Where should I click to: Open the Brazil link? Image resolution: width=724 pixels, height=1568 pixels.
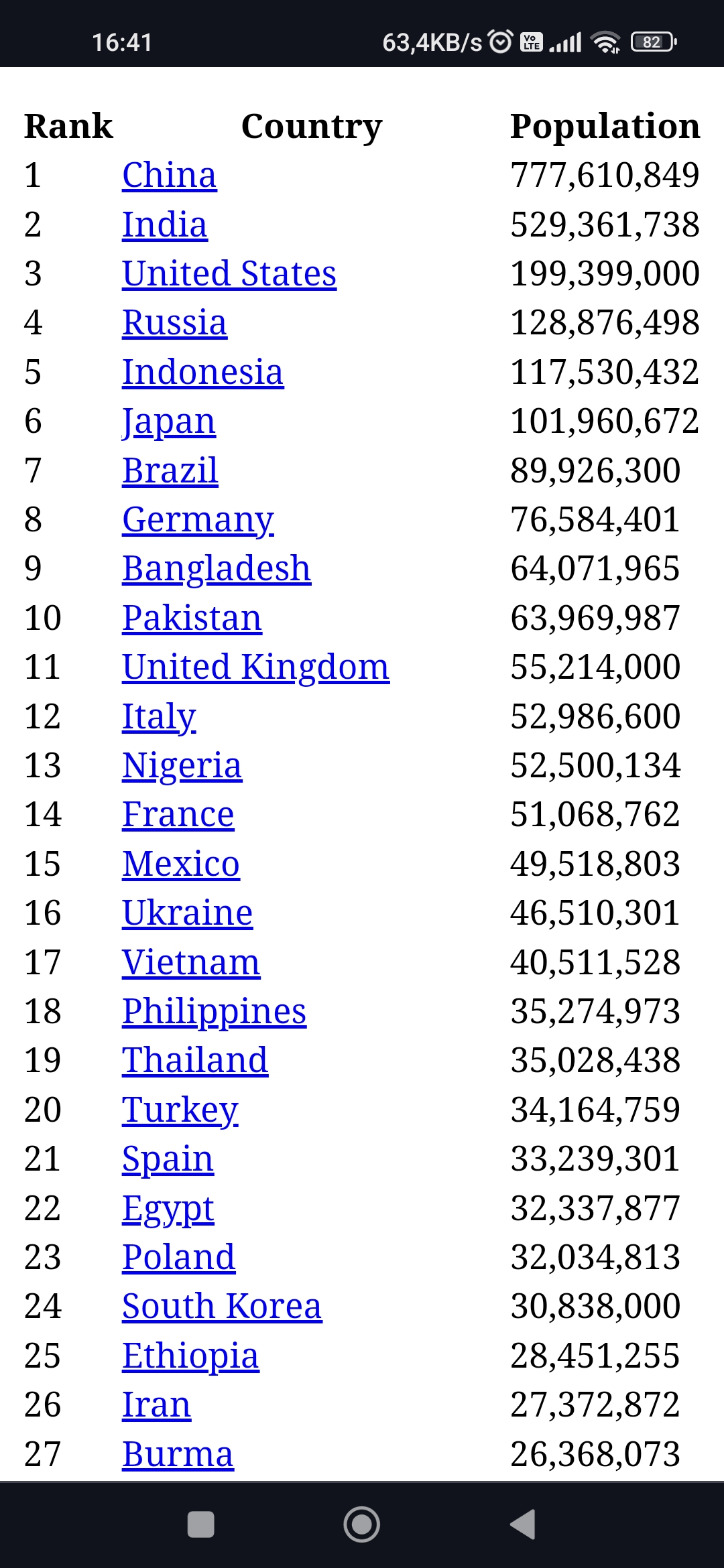point(170,470)
